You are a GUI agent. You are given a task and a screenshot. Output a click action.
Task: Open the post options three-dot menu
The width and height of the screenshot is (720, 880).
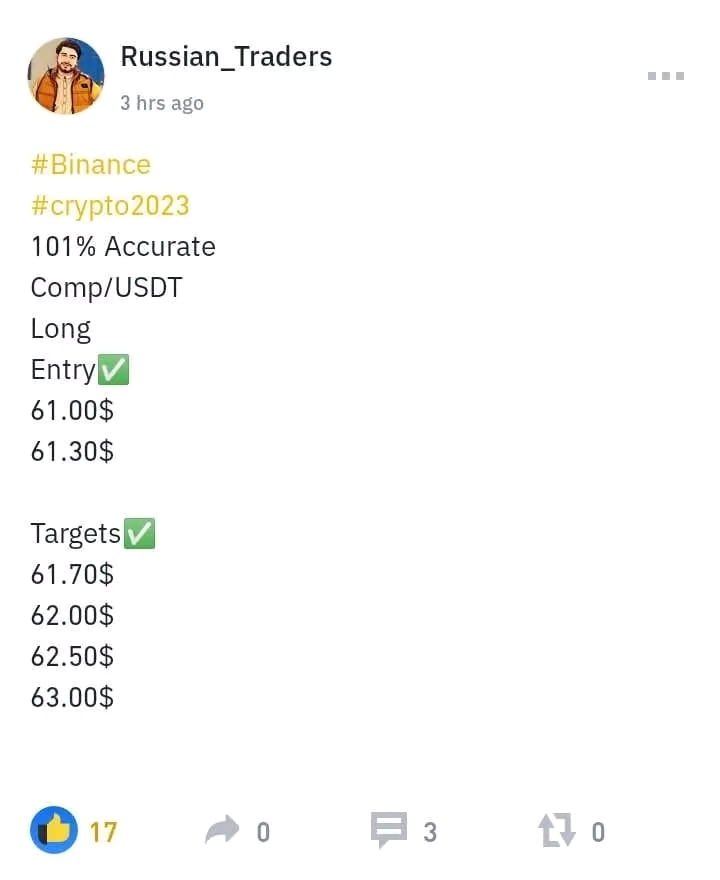667,75
